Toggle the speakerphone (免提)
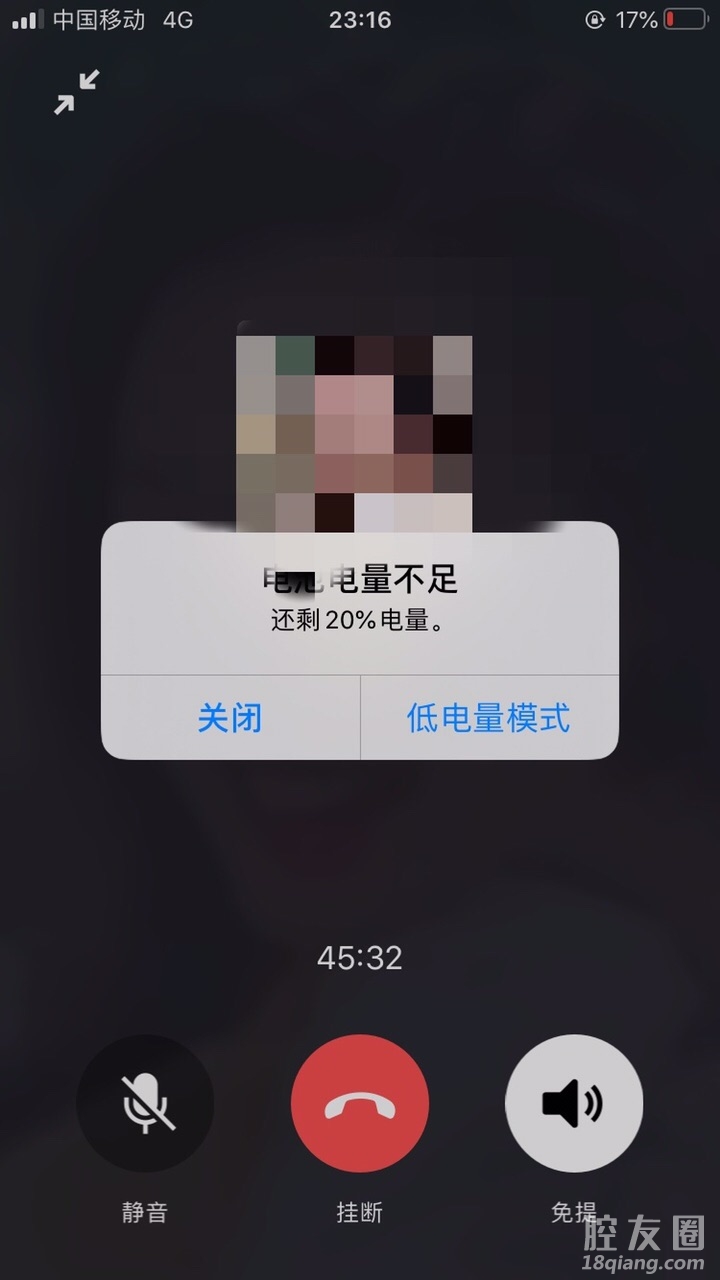 (574, 1103)
